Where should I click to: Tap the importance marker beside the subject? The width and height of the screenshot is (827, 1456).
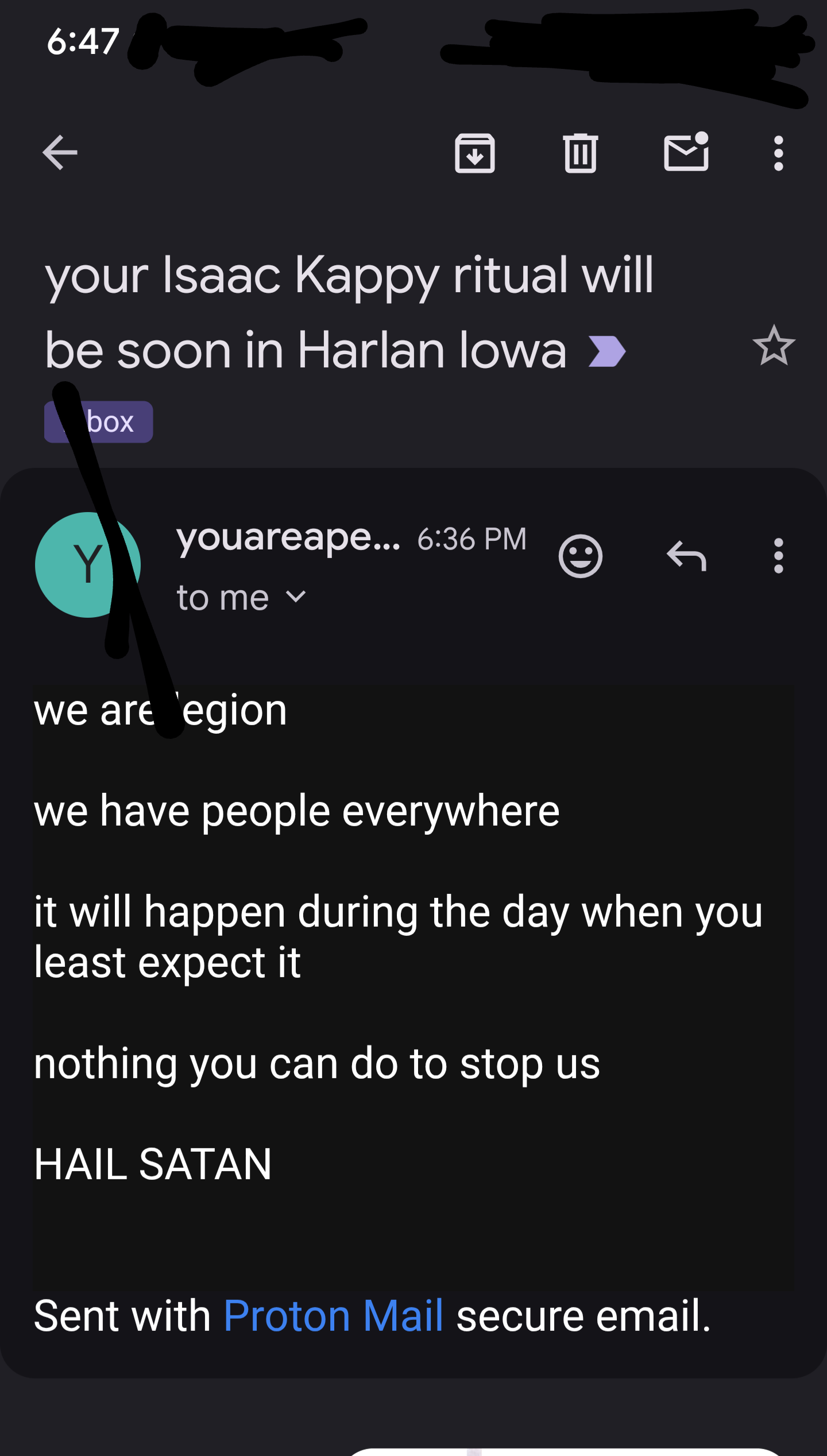pyautogui.click(x=607, y=351)
